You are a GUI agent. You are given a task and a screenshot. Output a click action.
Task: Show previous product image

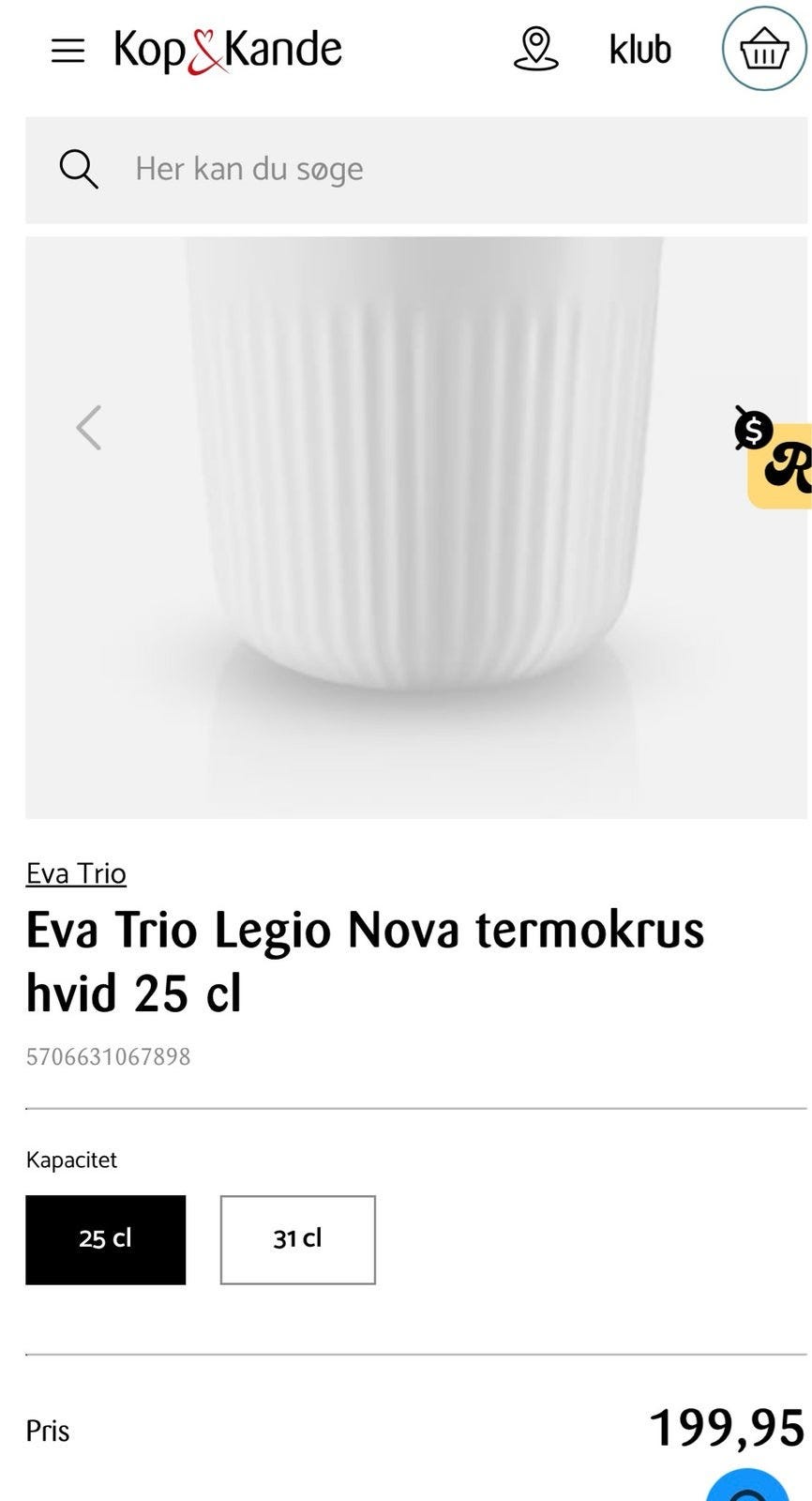[88, 428]
